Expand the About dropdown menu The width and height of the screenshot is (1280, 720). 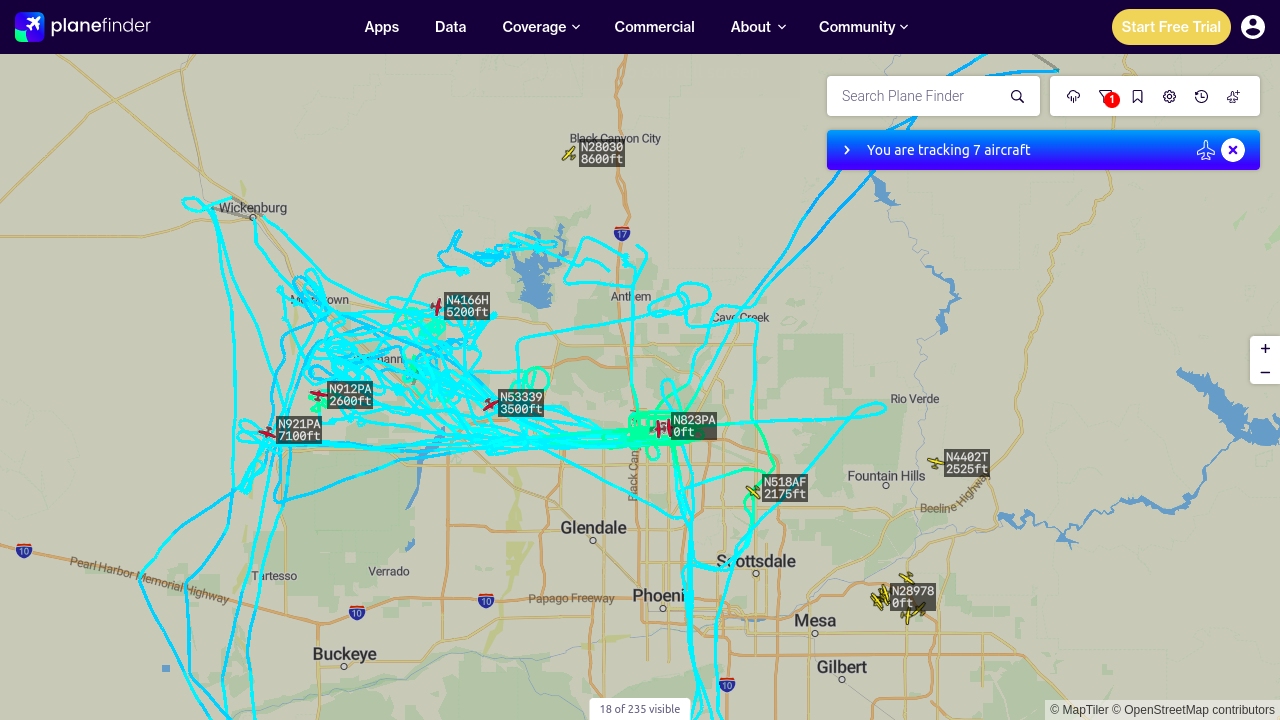tap(758, 27)
